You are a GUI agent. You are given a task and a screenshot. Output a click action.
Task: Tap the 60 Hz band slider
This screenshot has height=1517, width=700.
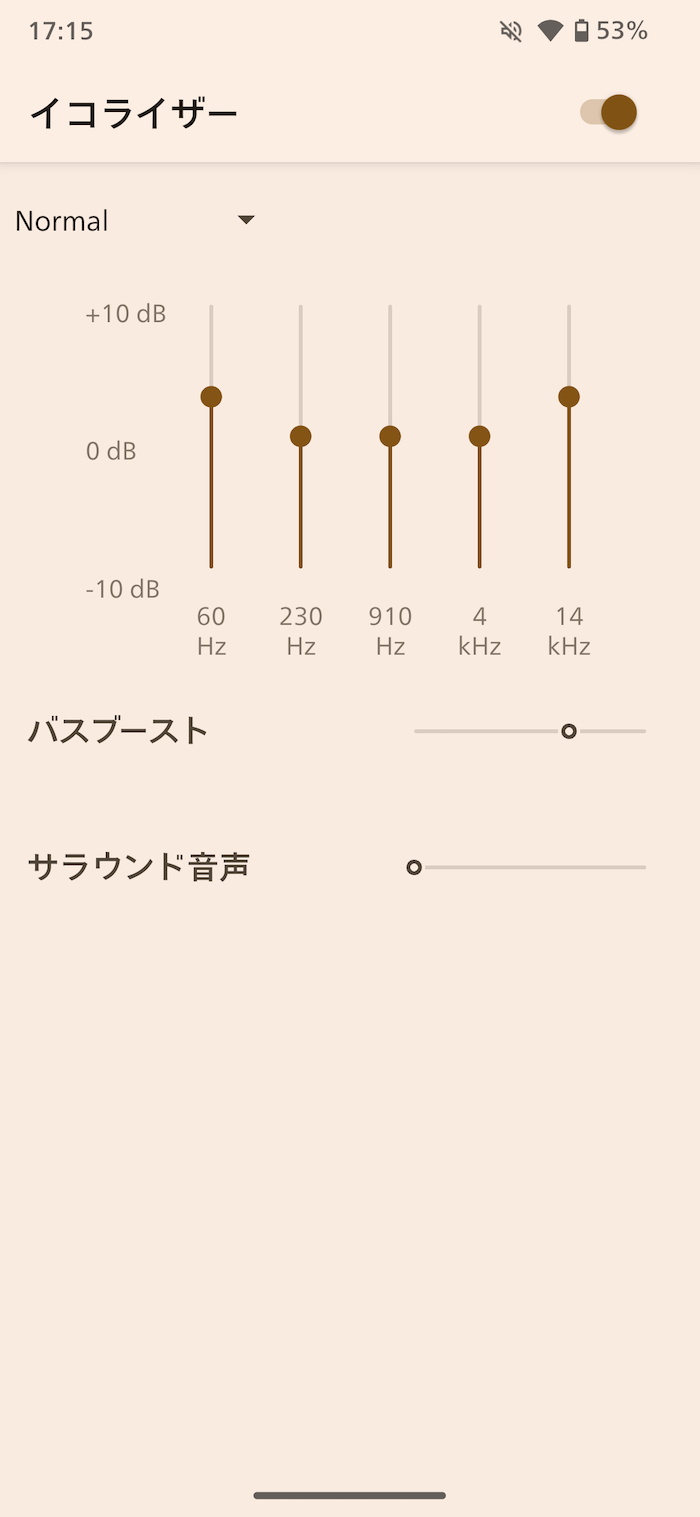point(211,397)
